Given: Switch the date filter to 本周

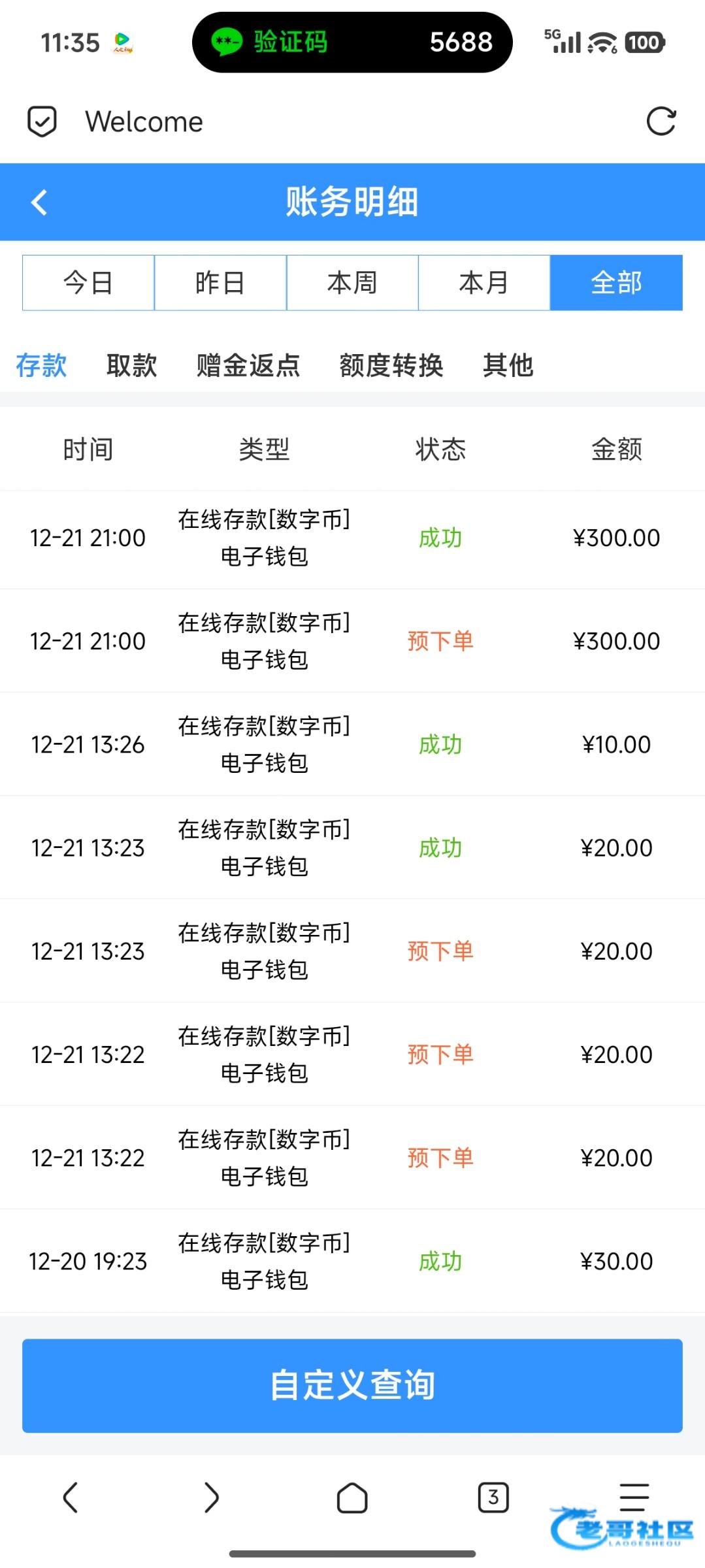Looking at the screenshot, I should (x=352, y=283).
